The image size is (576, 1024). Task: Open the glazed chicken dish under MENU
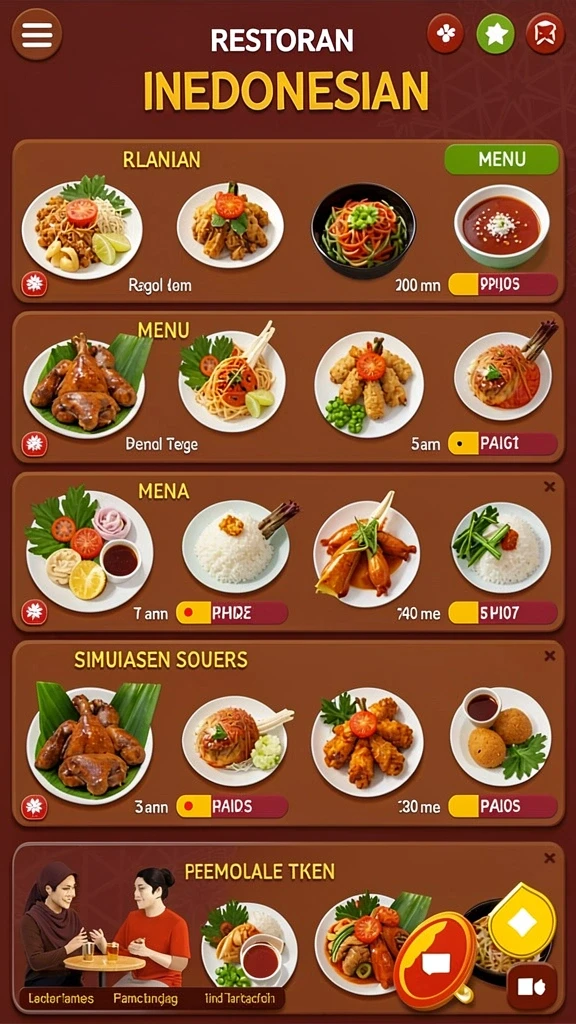pos(85,383)
